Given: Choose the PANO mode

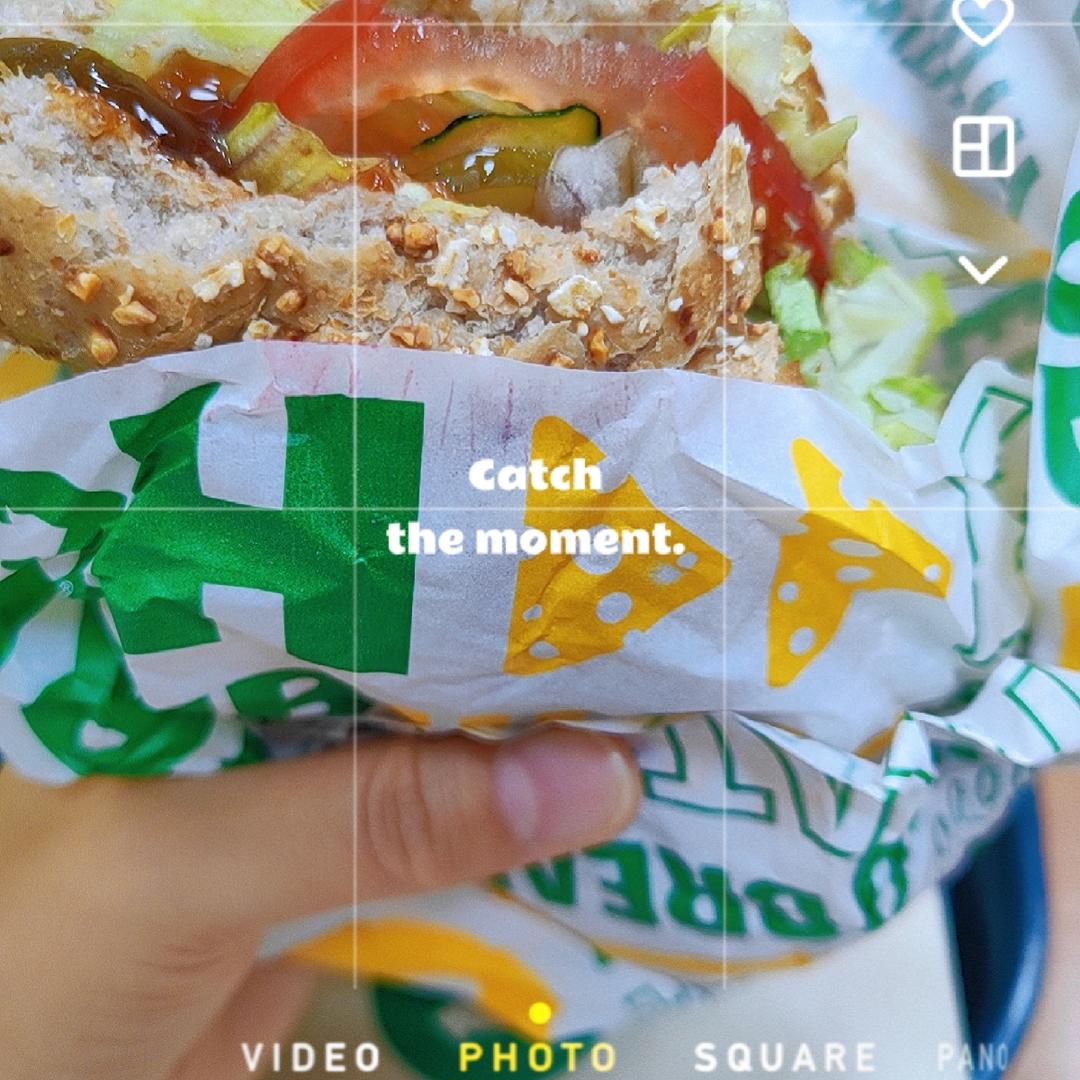Looking at the screenshot, I should pos(972,1057).
